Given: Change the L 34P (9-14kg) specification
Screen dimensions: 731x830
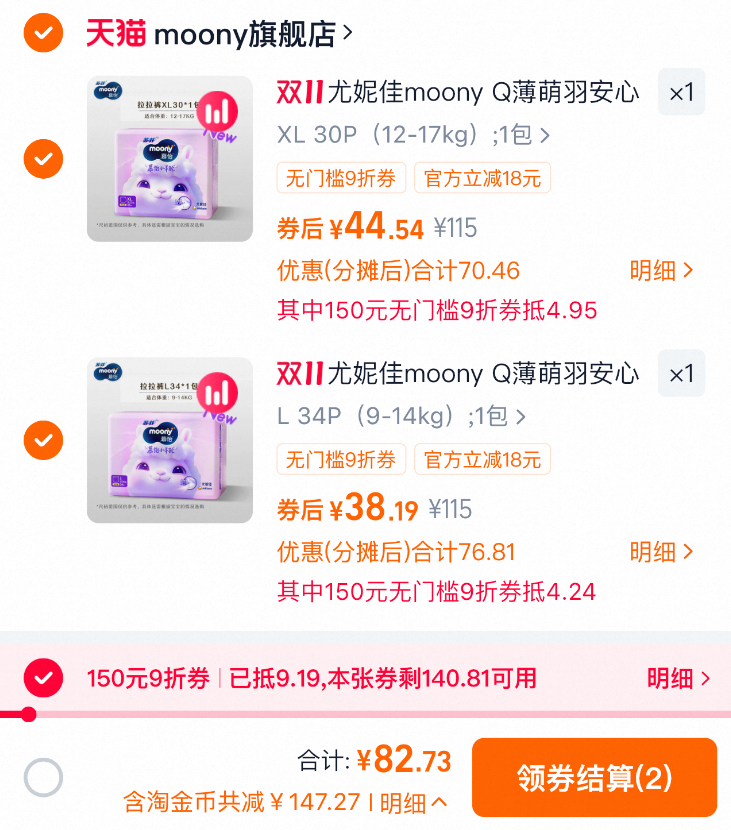Looking at the screenshot, I should (x=401, y=416).
